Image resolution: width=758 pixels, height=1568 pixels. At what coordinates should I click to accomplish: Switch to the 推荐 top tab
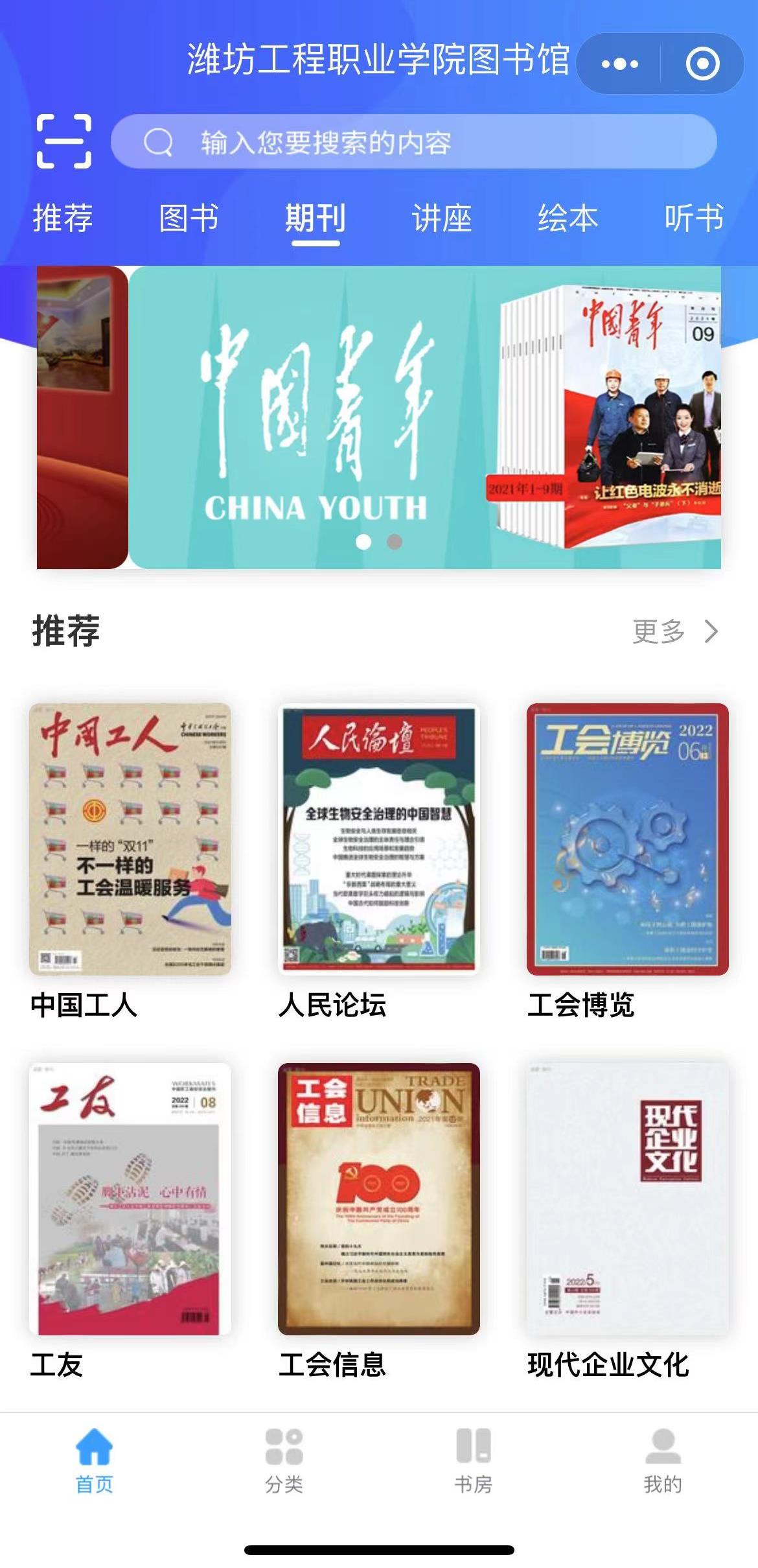click(x=63, y=218)
